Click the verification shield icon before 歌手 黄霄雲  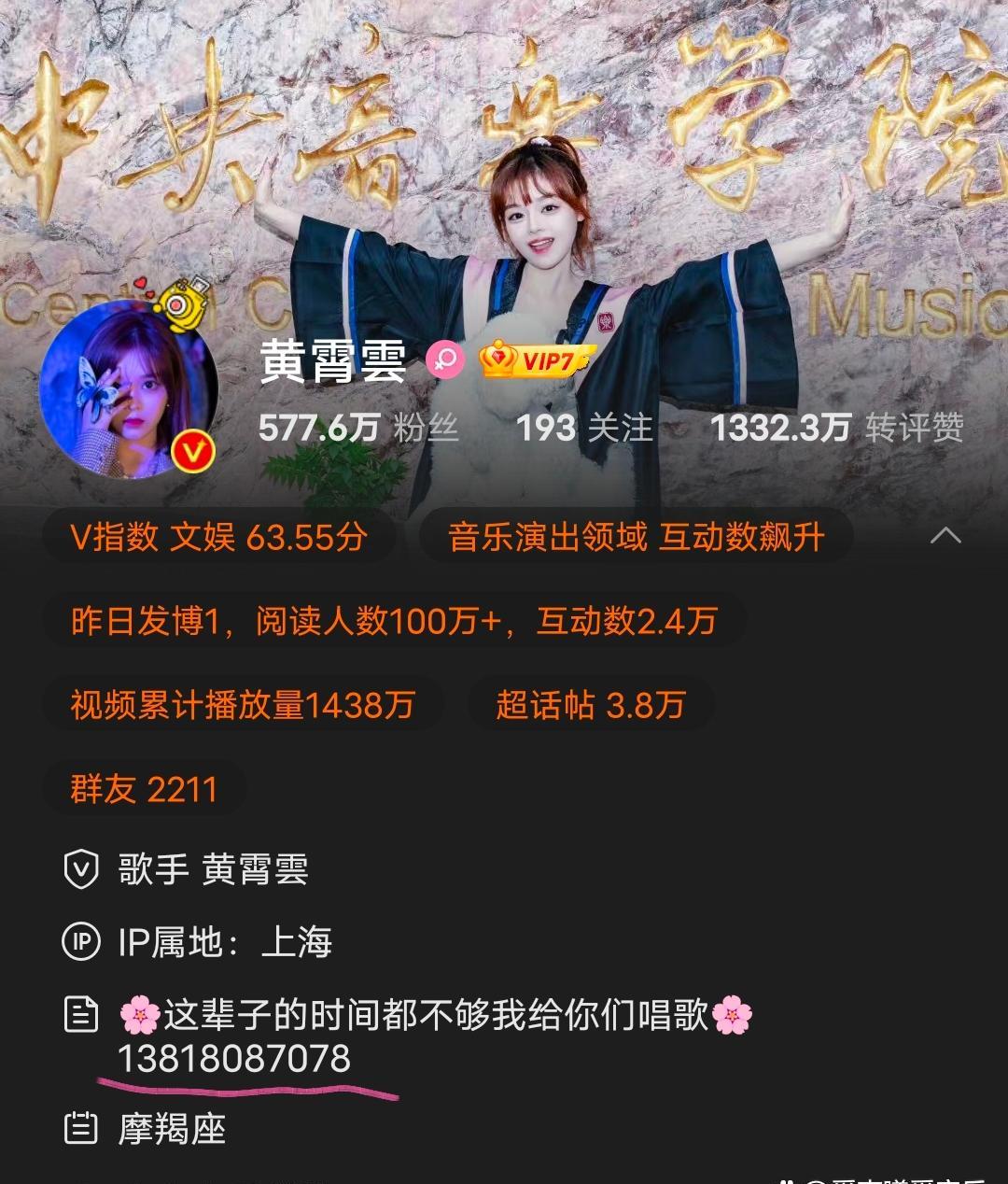pyautogui.click(x=82, y=870)
